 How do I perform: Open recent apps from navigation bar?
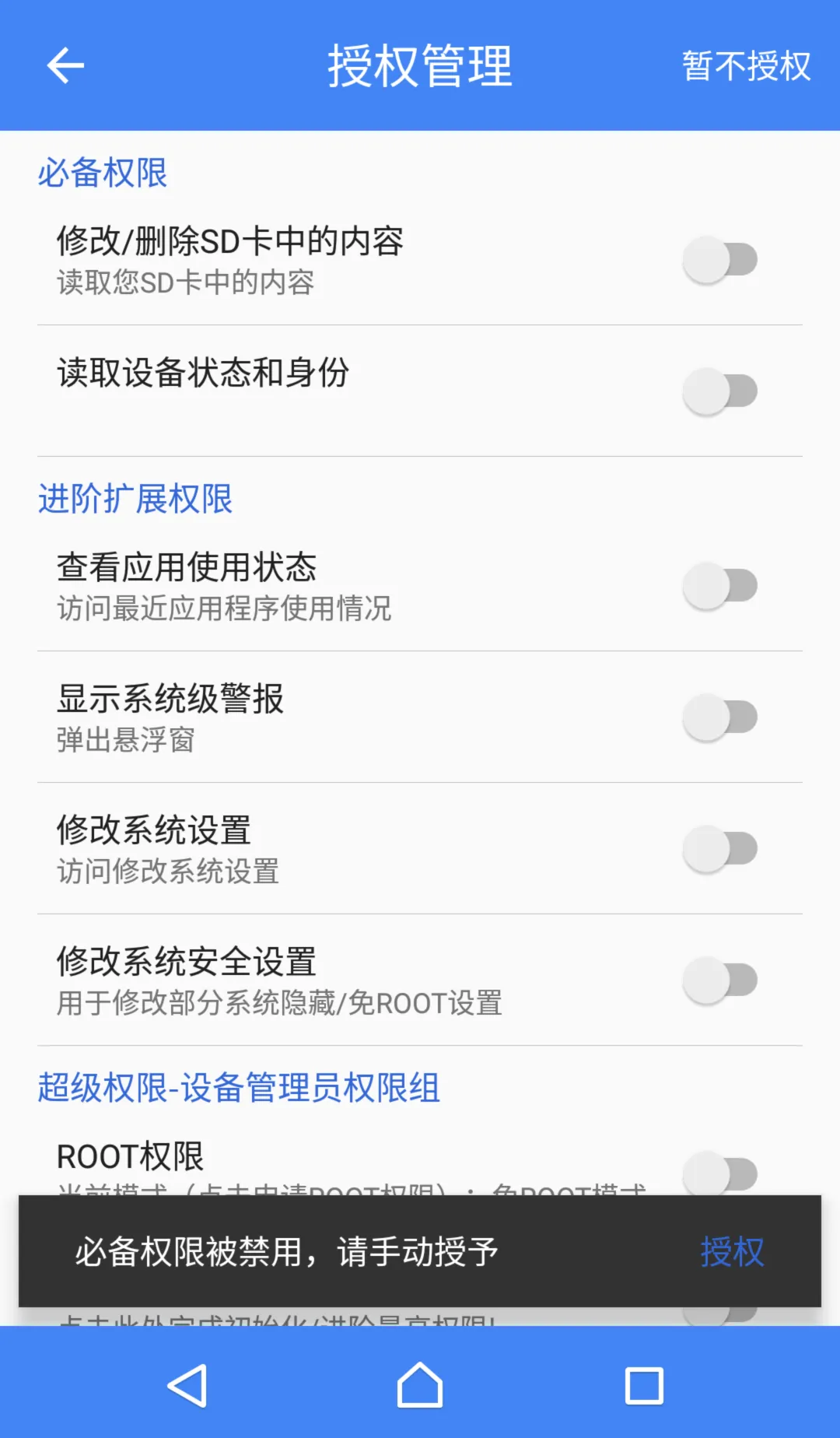[x=644, y=1385]
